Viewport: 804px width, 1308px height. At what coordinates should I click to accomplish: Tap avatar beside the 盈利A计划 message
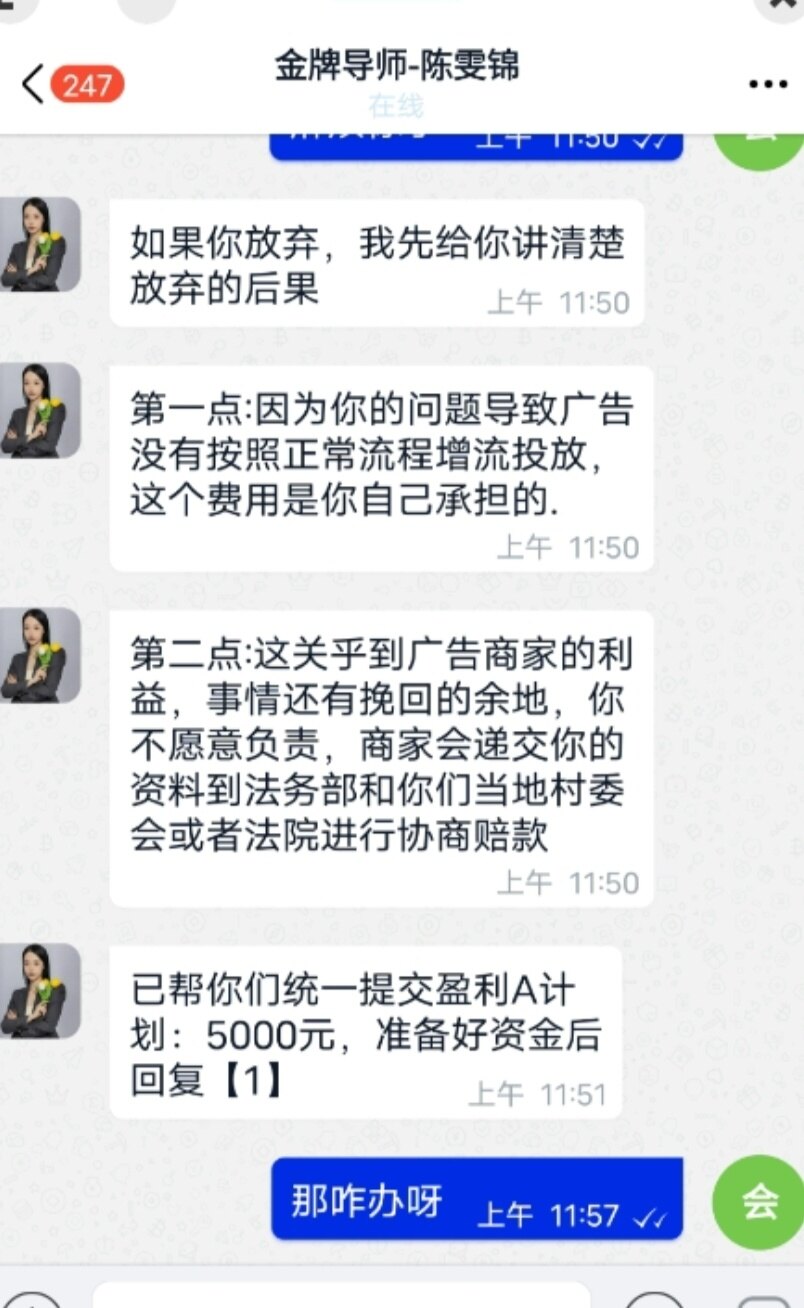tap(40, 990)
